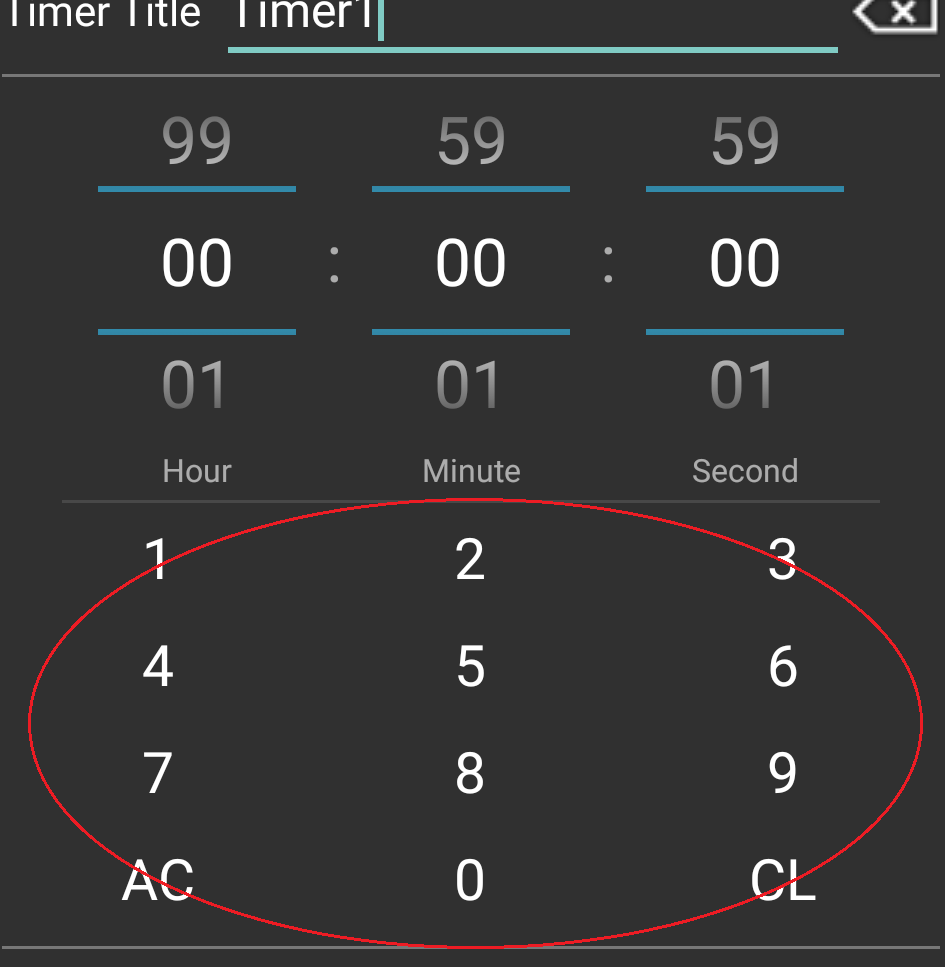Screen dimensions: 945x967
Task: Choose minute value 01 in picker
Action: (471, 386)
